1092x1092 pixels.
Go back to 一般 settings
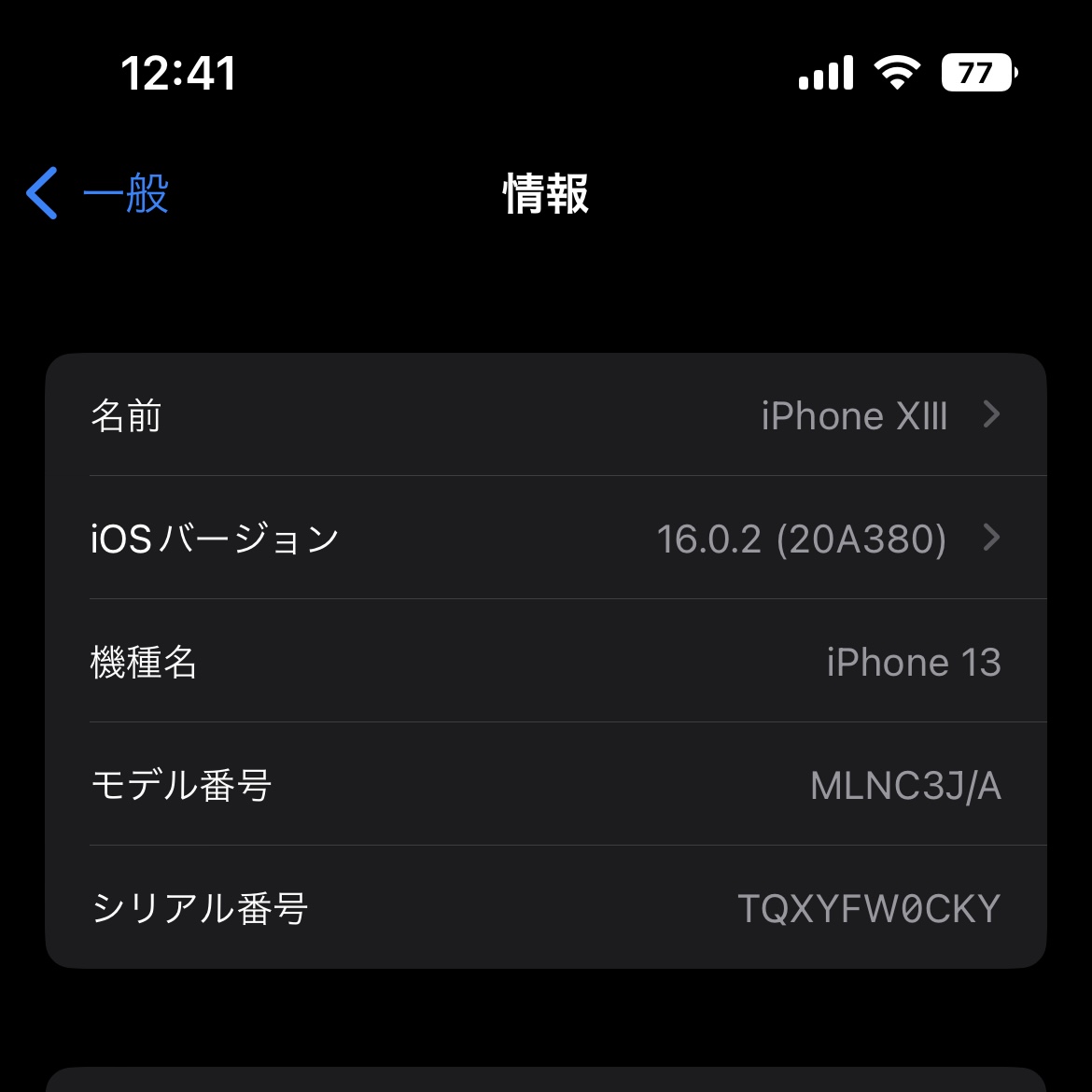tap(98, 194)
